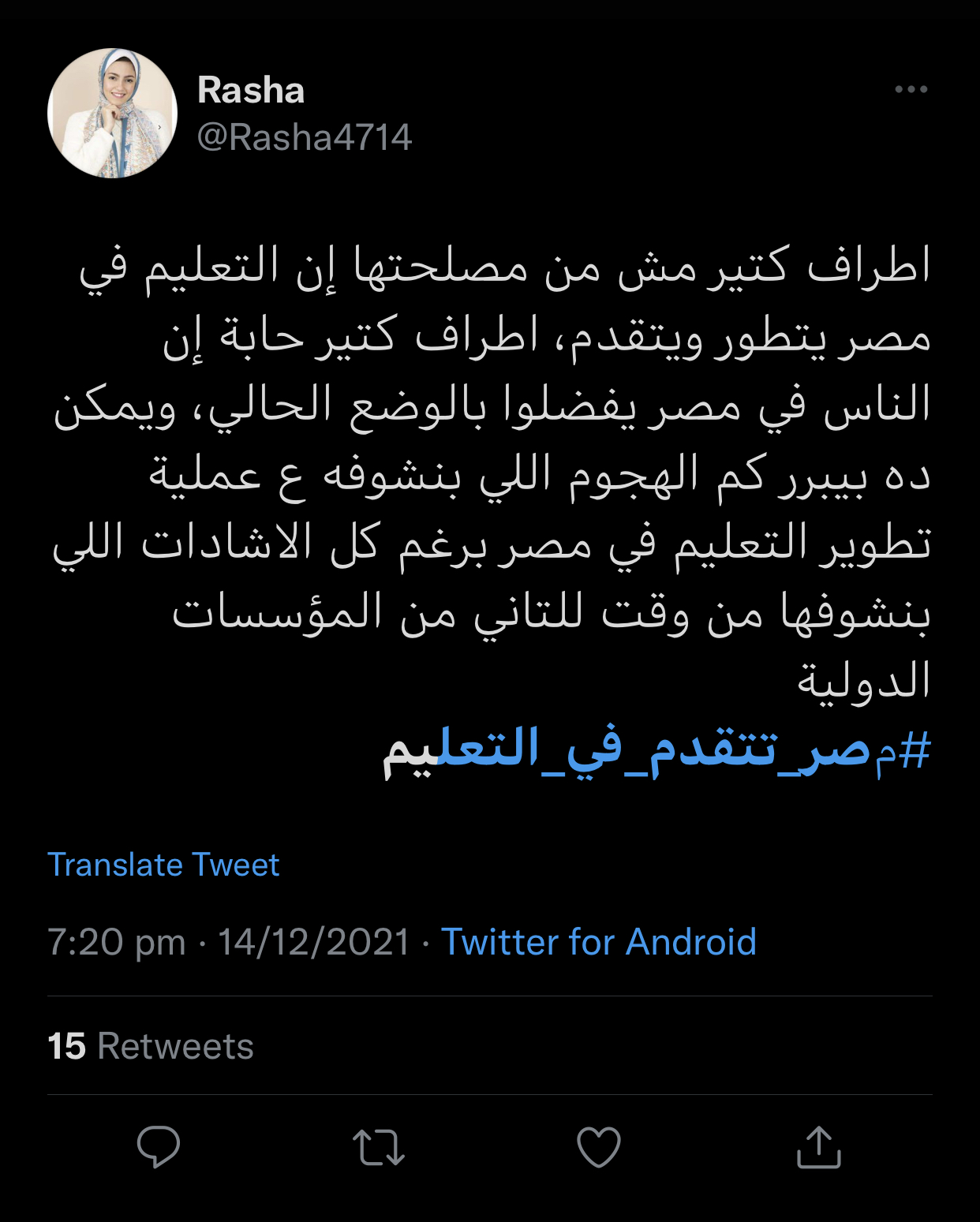Share this tweet
Image resolution: width=980 pixels, height=1222 pixels.
tap(819, 1146)
